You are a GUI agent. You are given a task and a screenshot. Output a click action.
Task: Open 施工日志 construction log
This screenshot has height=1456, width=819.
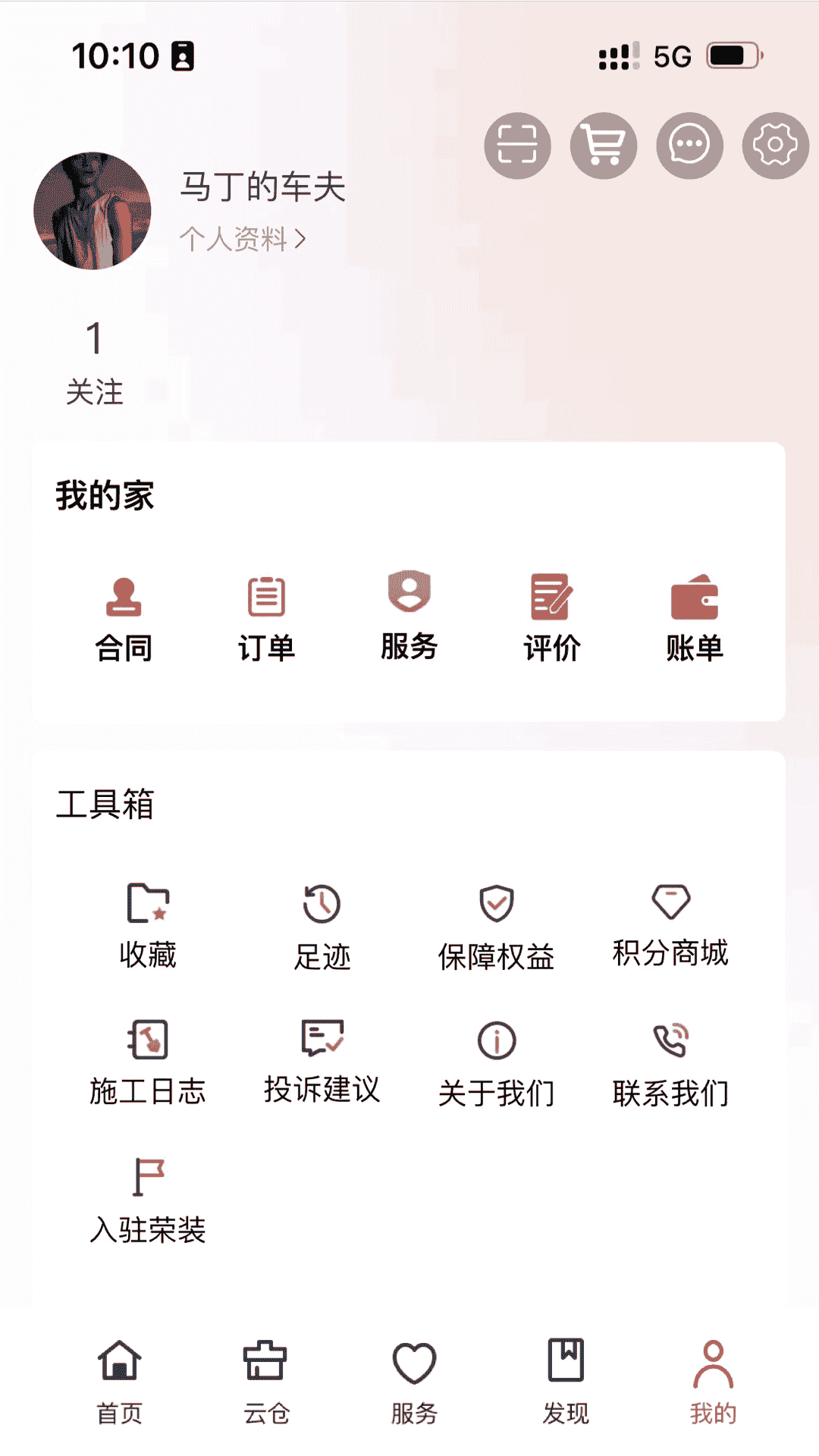point(148,1062)
